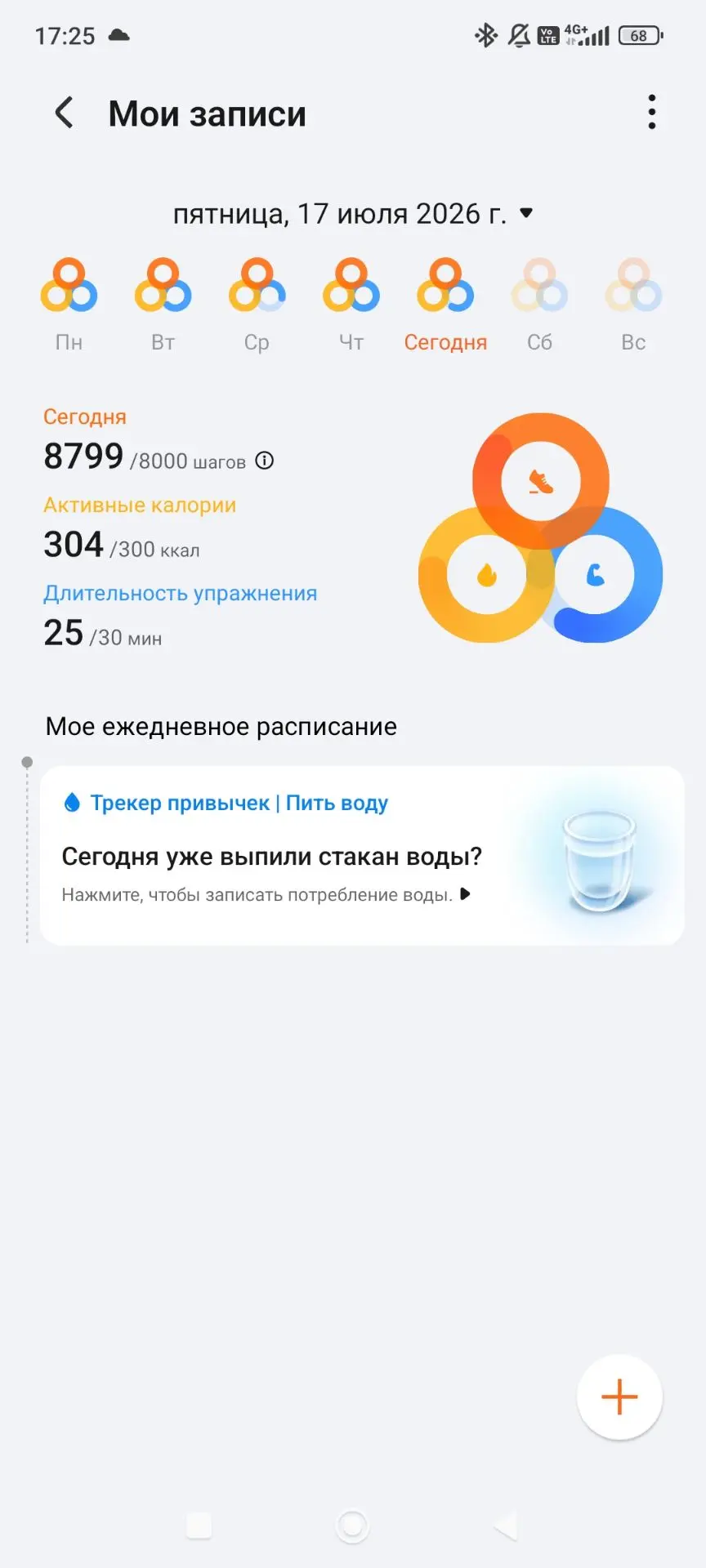
Task: Select Thursday (Чт) activity rings
Action: 351,305
